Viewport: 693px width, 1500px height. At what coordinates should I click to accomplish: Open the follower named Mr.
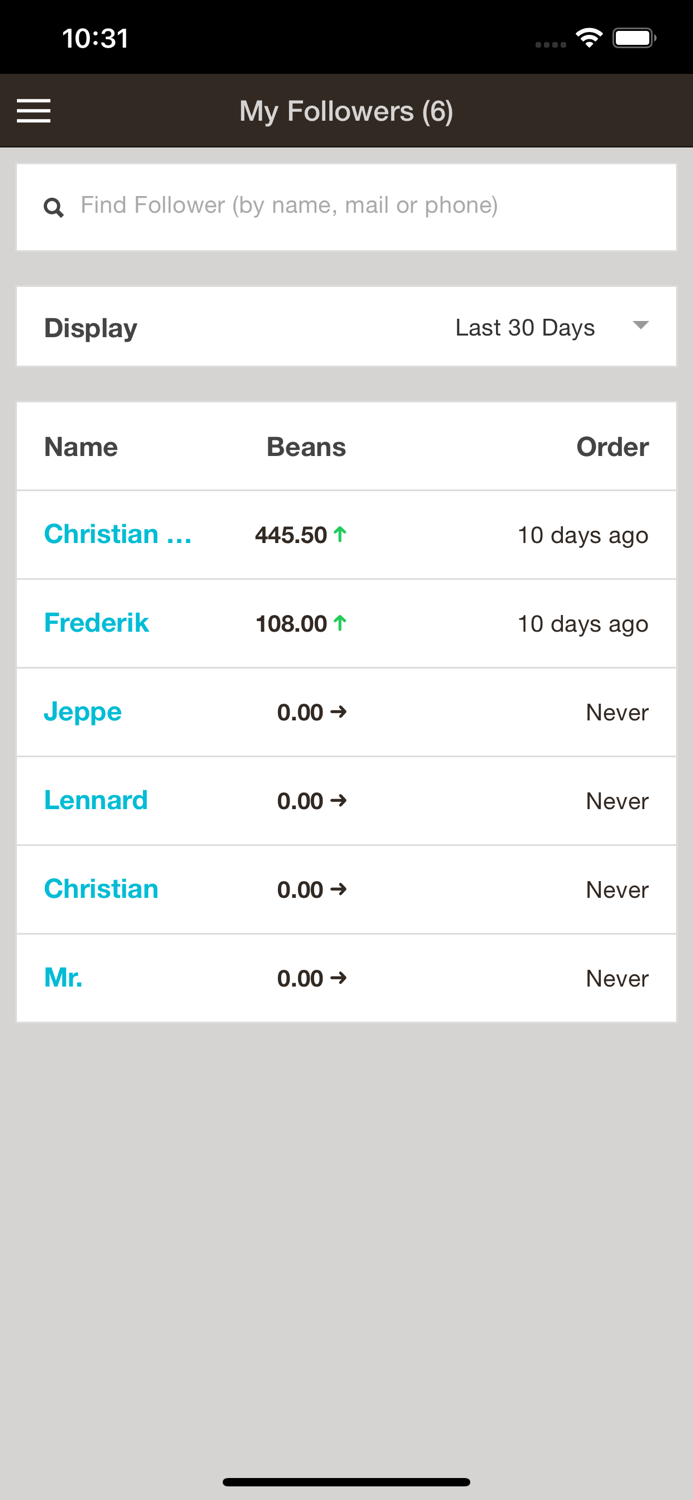(63, 978)
